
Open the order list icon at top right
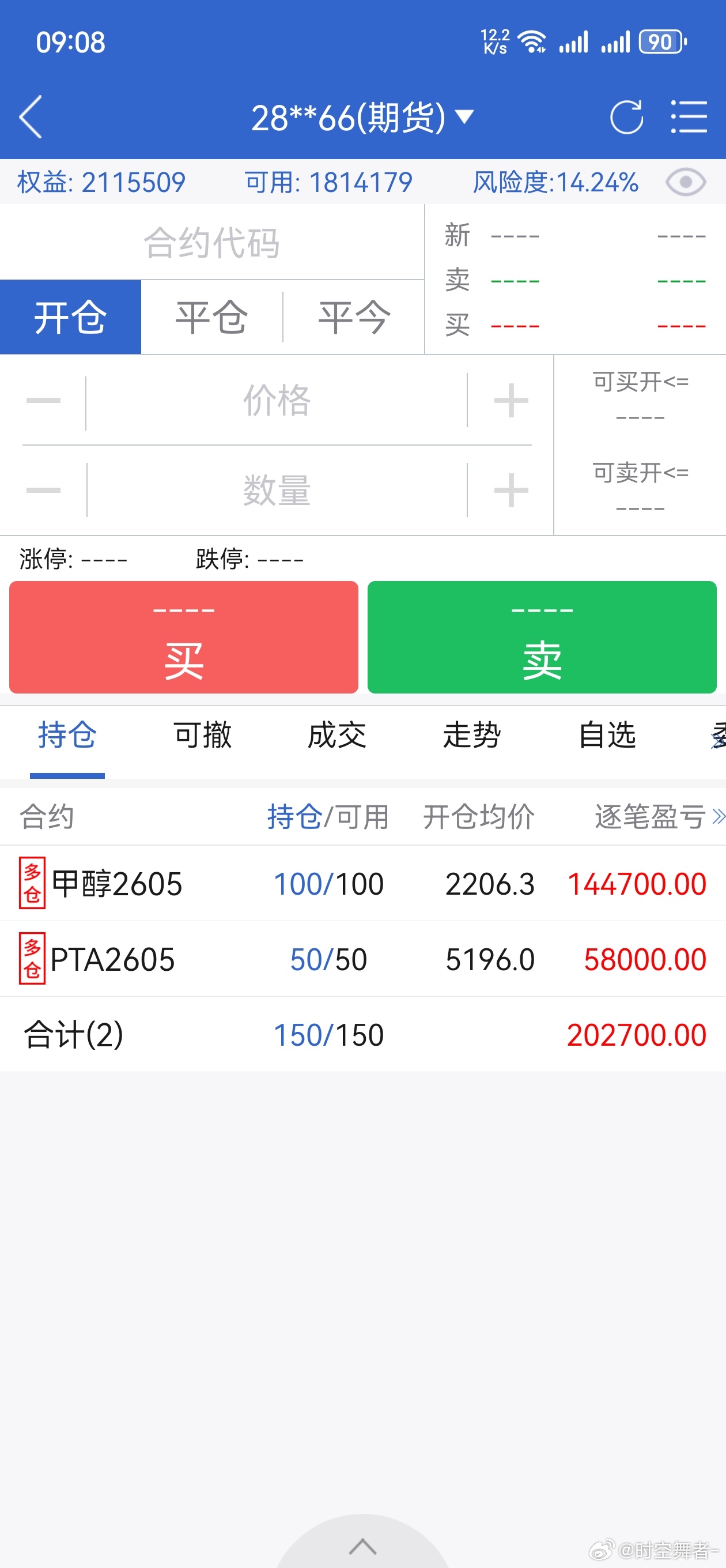click(689, 118)
